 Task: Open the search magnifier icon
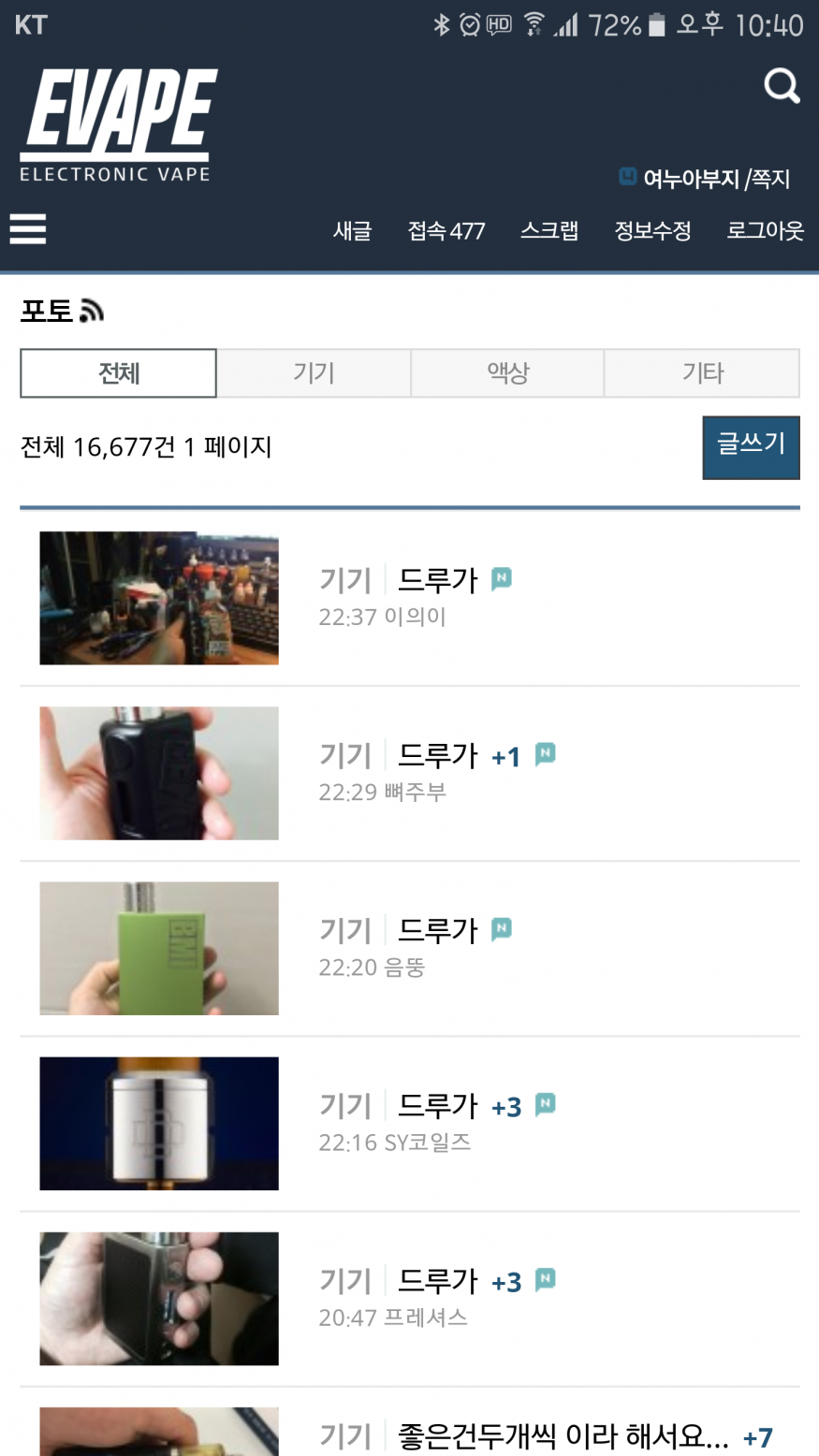[782, 86]
